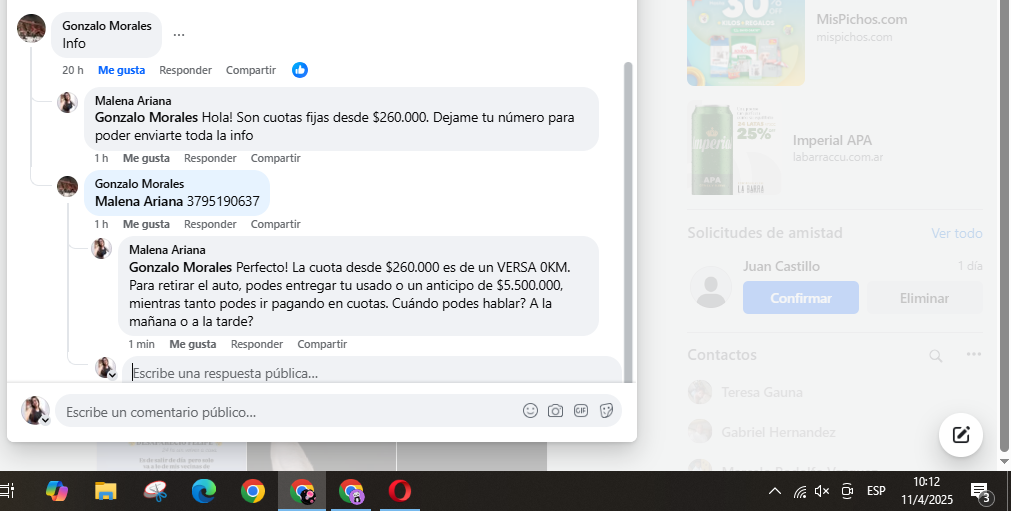This screenshot has height=511, width=1011.
Task: Open options menu on Gonzalo Morales' Info comment
Action: (x=179, y=34)
